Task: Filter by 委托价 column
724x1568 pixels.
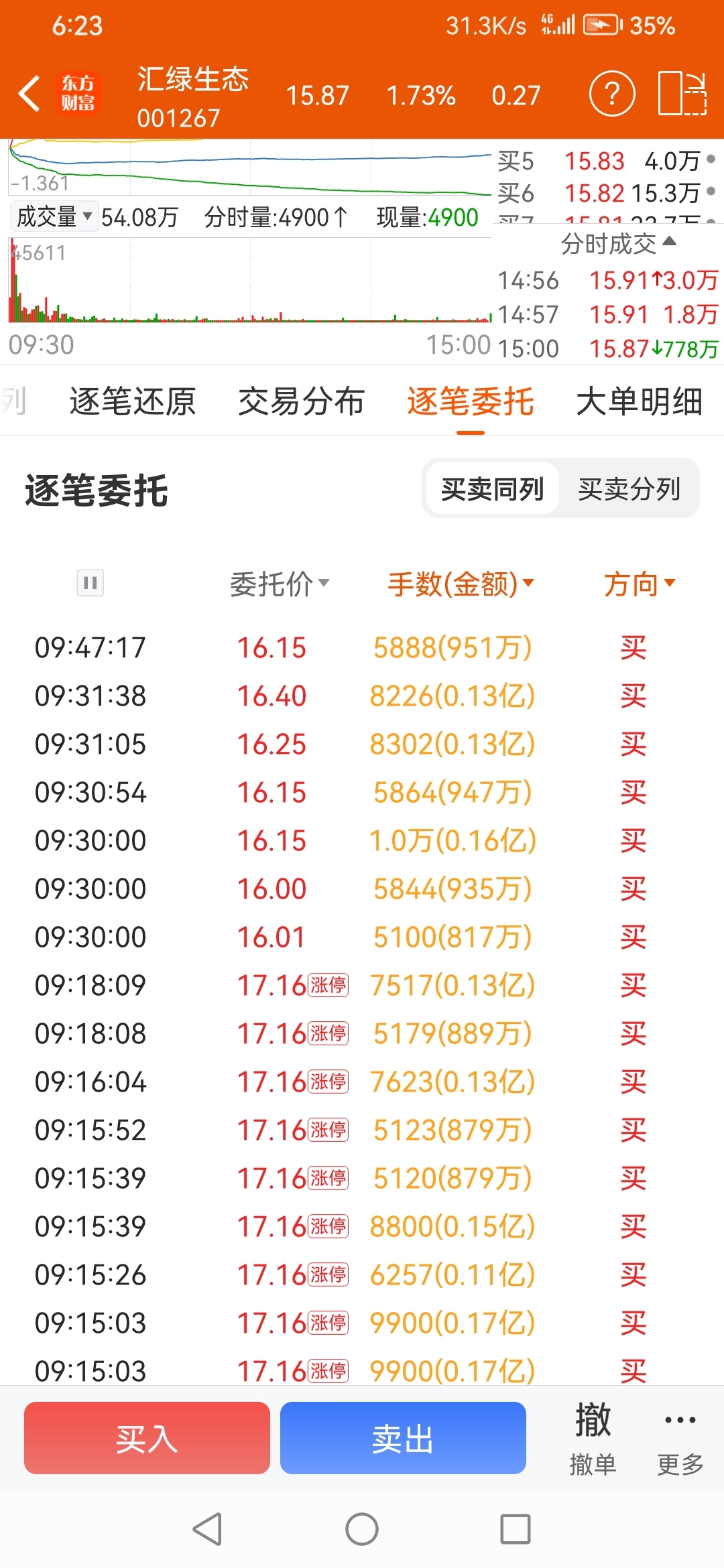Action: [x=280, y=584]
